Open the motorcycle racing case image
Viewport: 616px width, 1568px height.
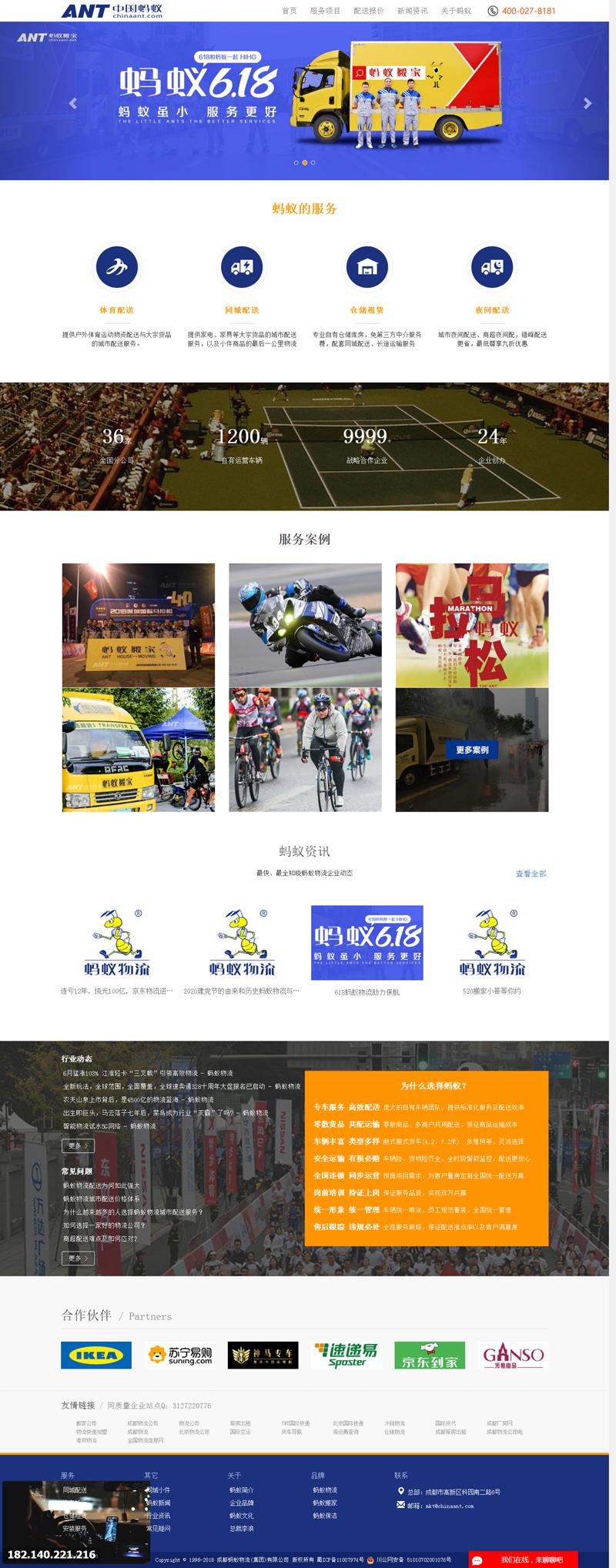pyautogui.click(x=305, y=624)
